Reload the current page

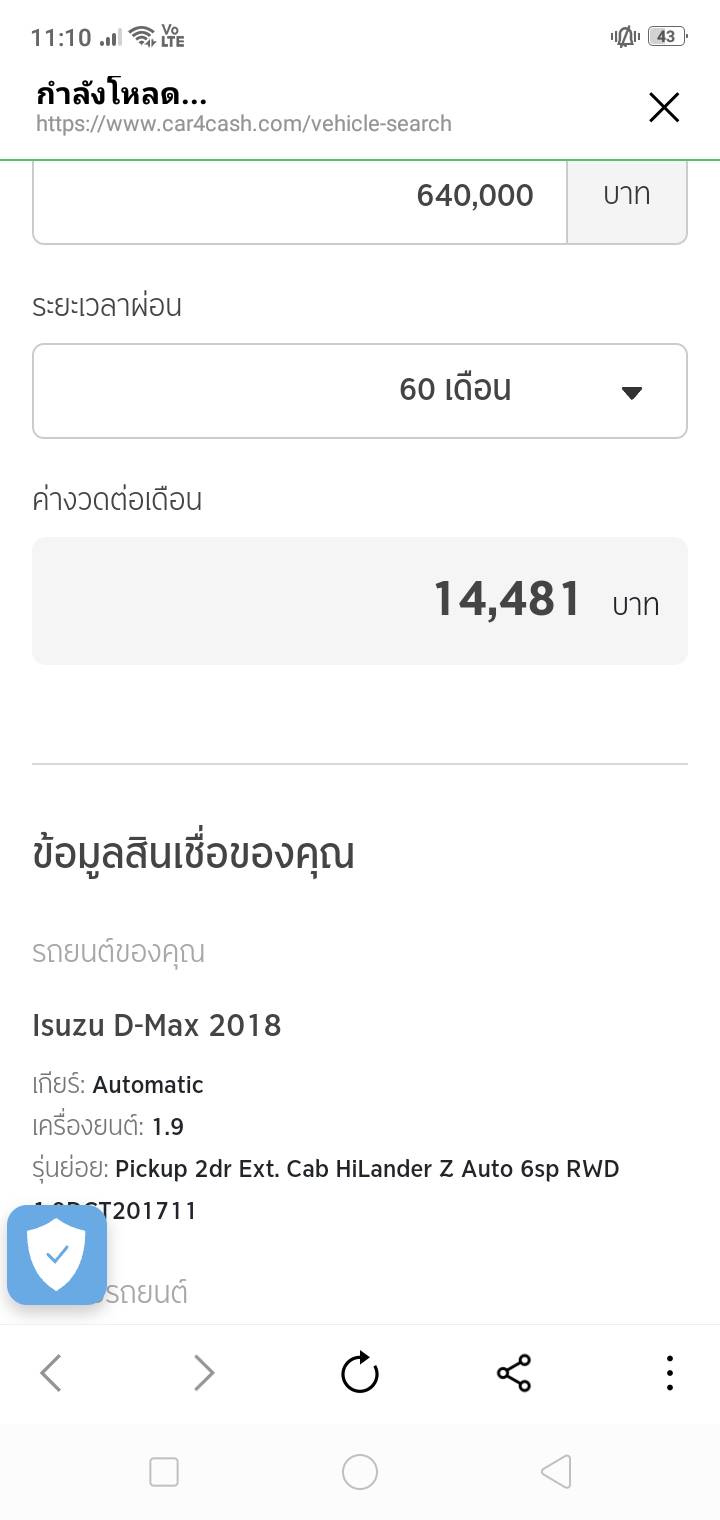360,1373
